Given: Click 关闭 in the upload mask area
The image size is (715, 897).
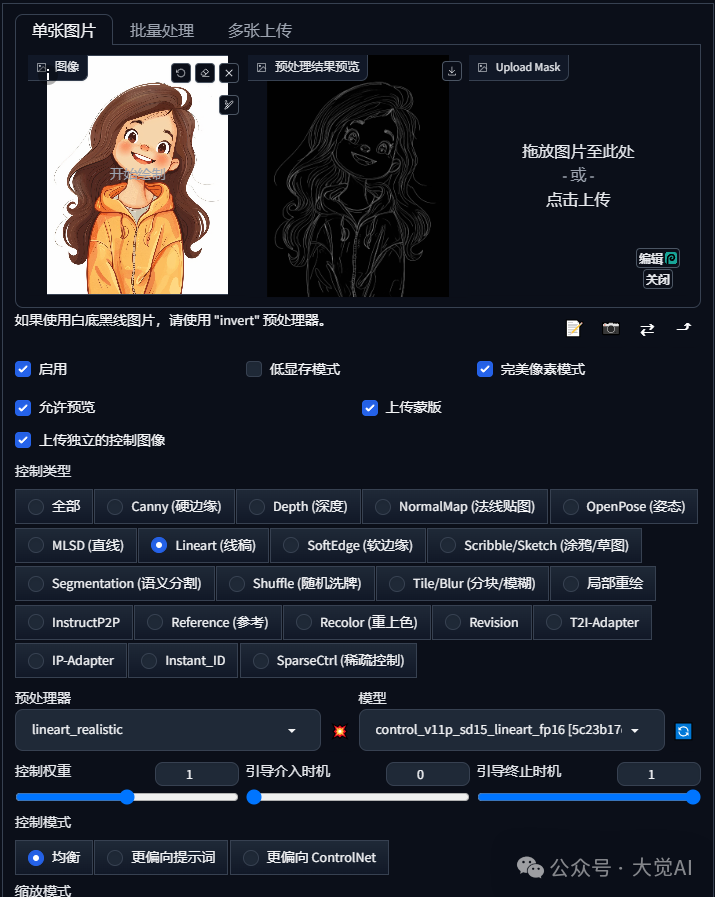Looking at the screenshot, I should point(657,280).
